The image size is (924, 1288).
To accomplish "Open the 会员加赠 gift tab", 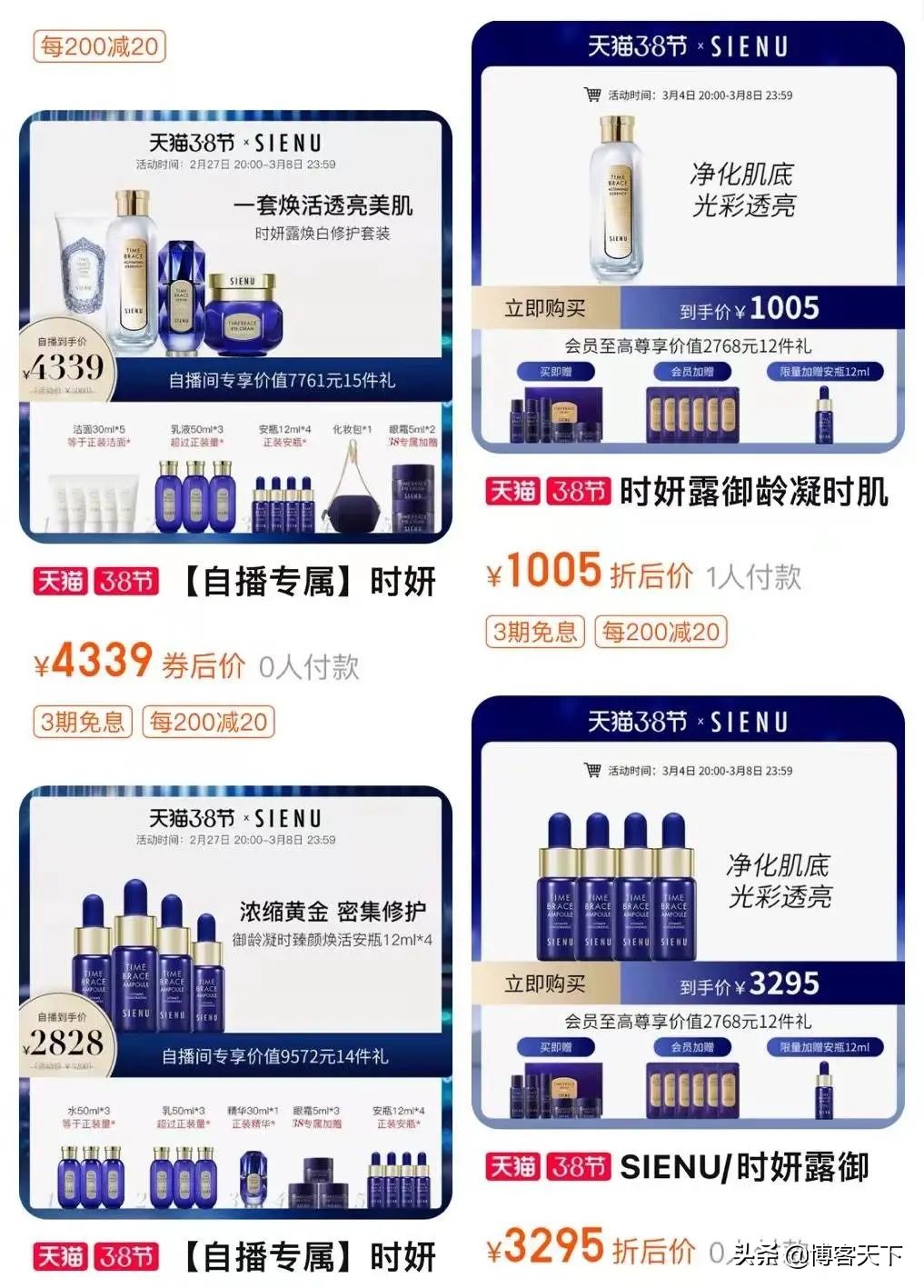I will [694, 373].
